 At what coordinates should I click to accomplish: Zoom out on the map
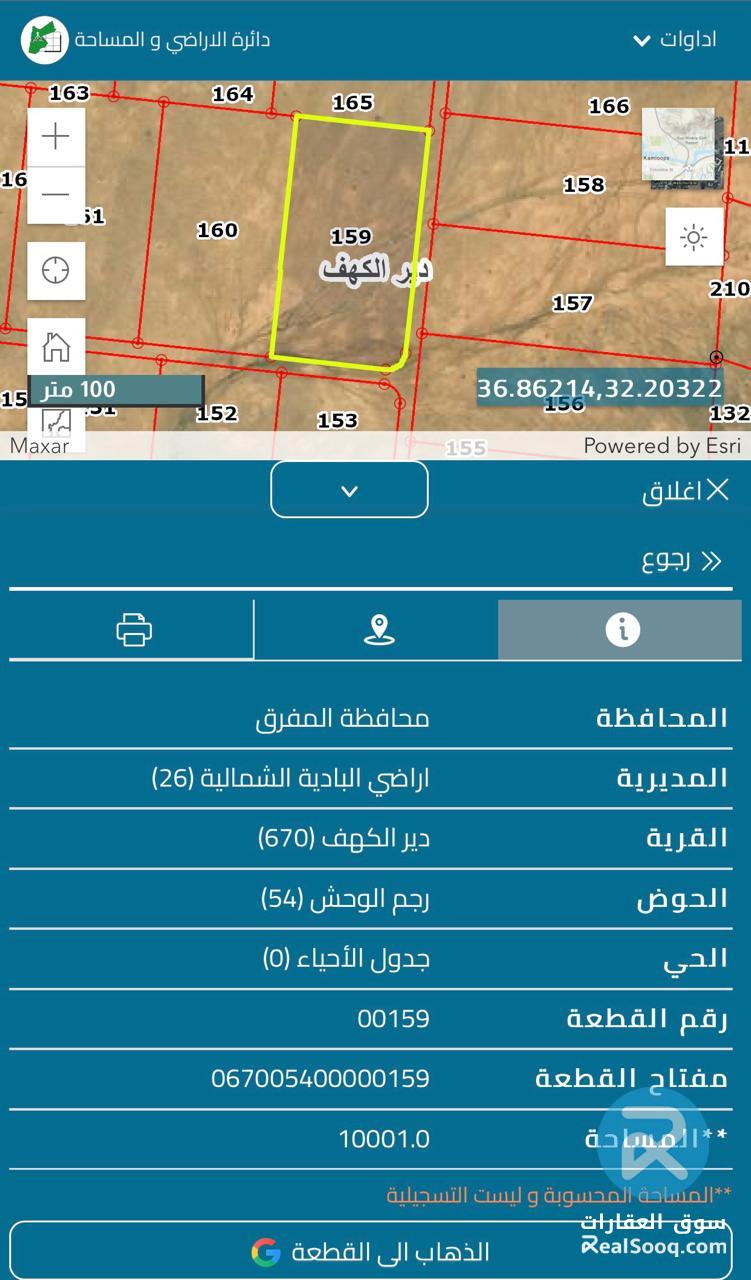[x=56, y=195]
